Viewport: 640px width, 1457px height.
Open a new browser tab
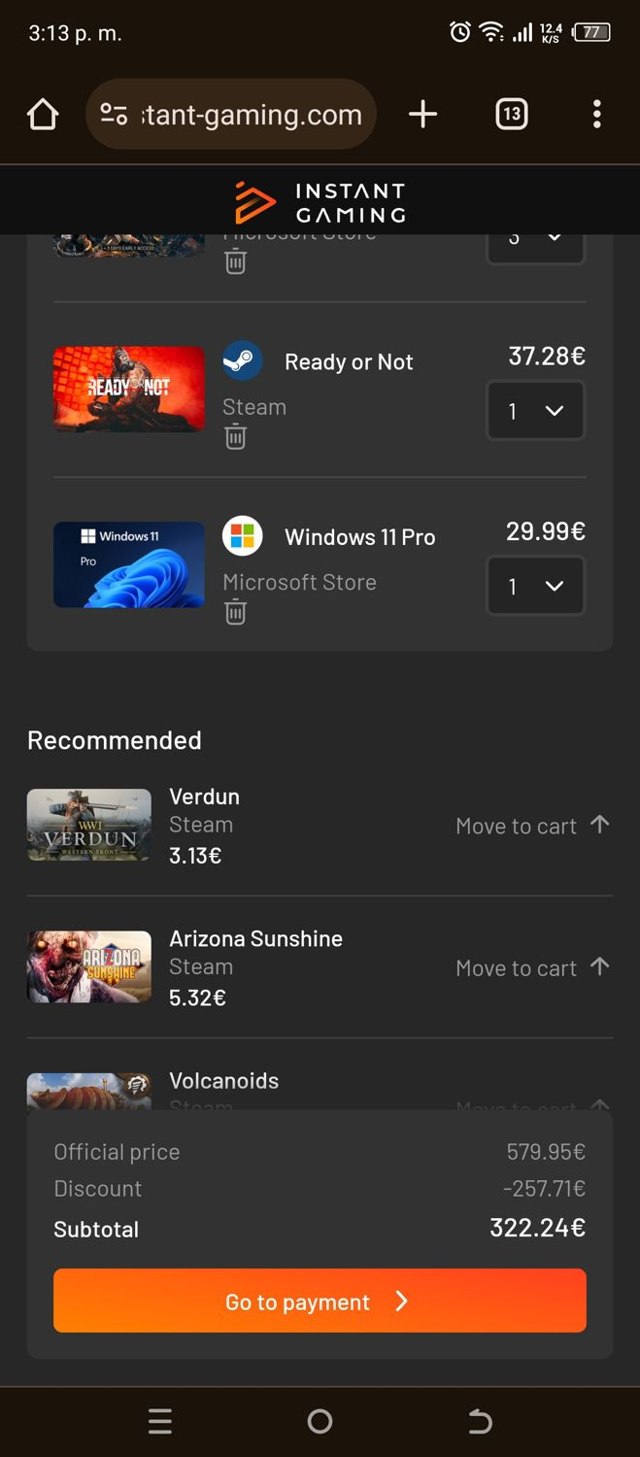point(423,115)
